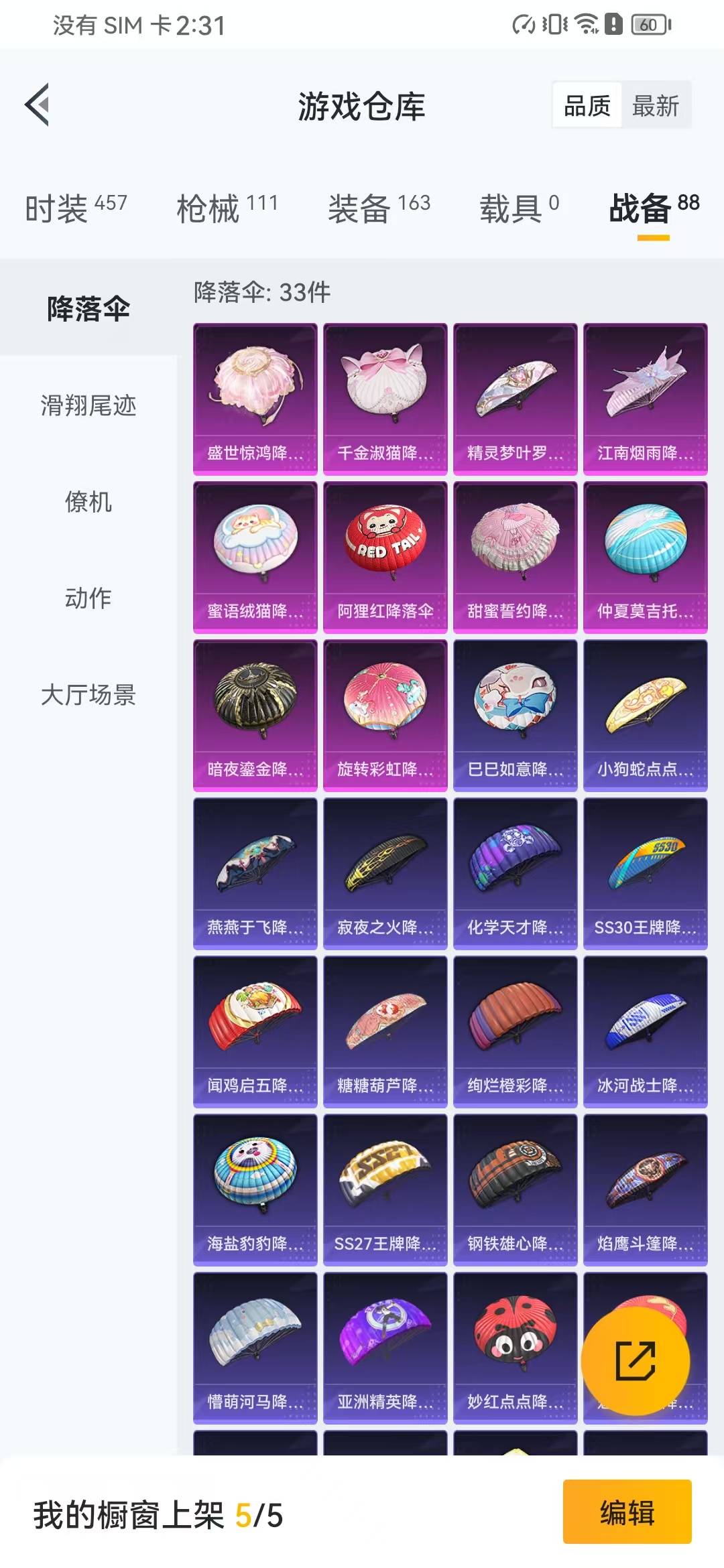
Task: Select 僚机 category
Action: (x=88, y=502)
